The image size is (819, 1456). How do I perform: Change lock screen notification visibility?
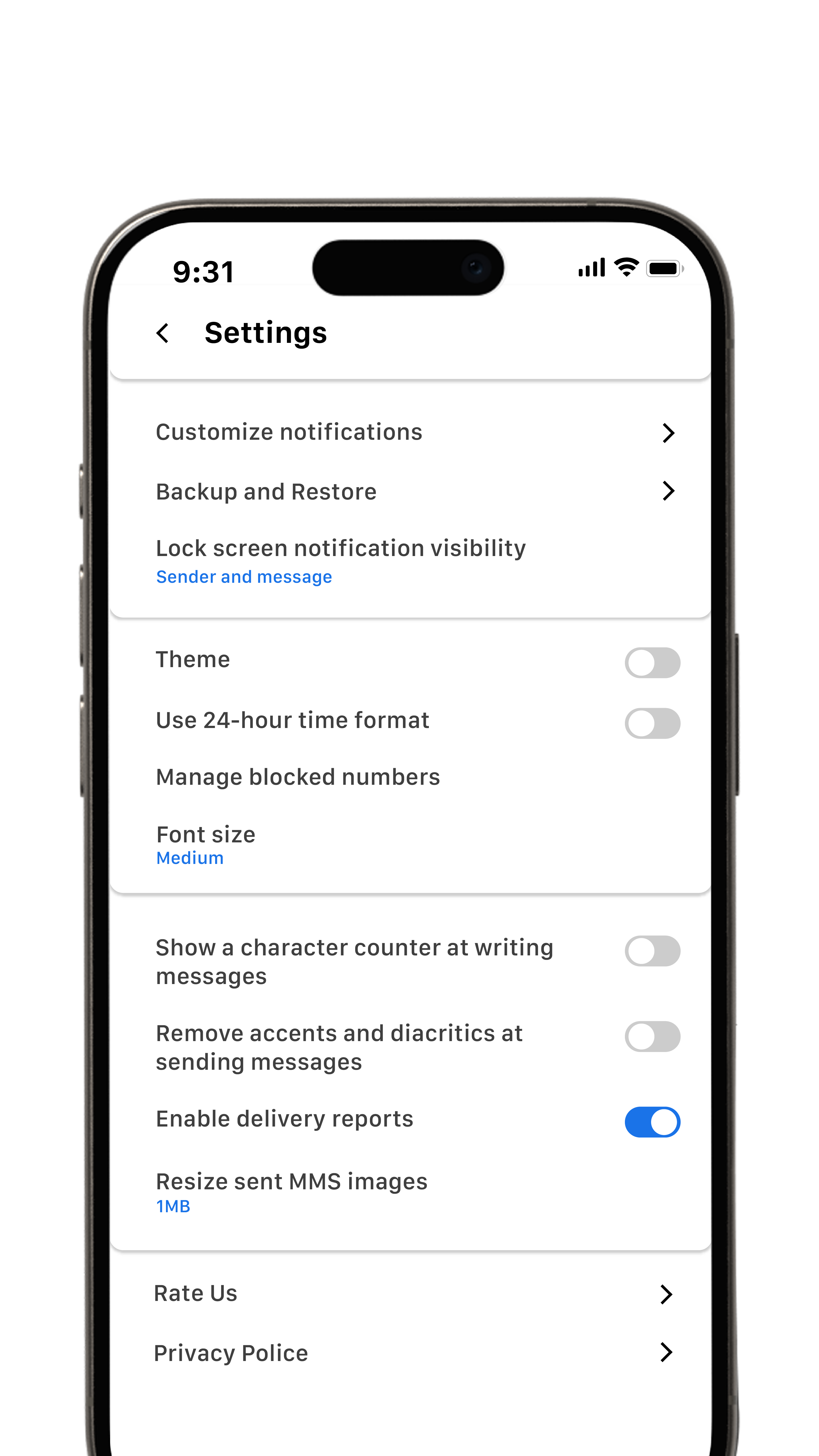[x=340, y=561]
